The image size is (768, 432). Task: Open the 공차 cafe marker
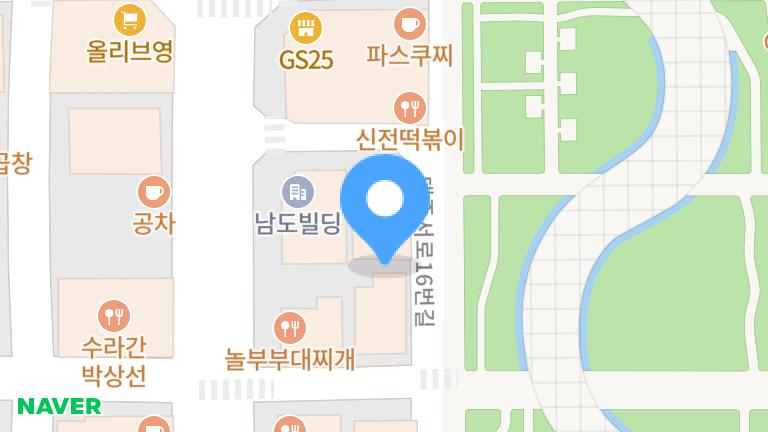pyautogui.click(x=153, y=191)
